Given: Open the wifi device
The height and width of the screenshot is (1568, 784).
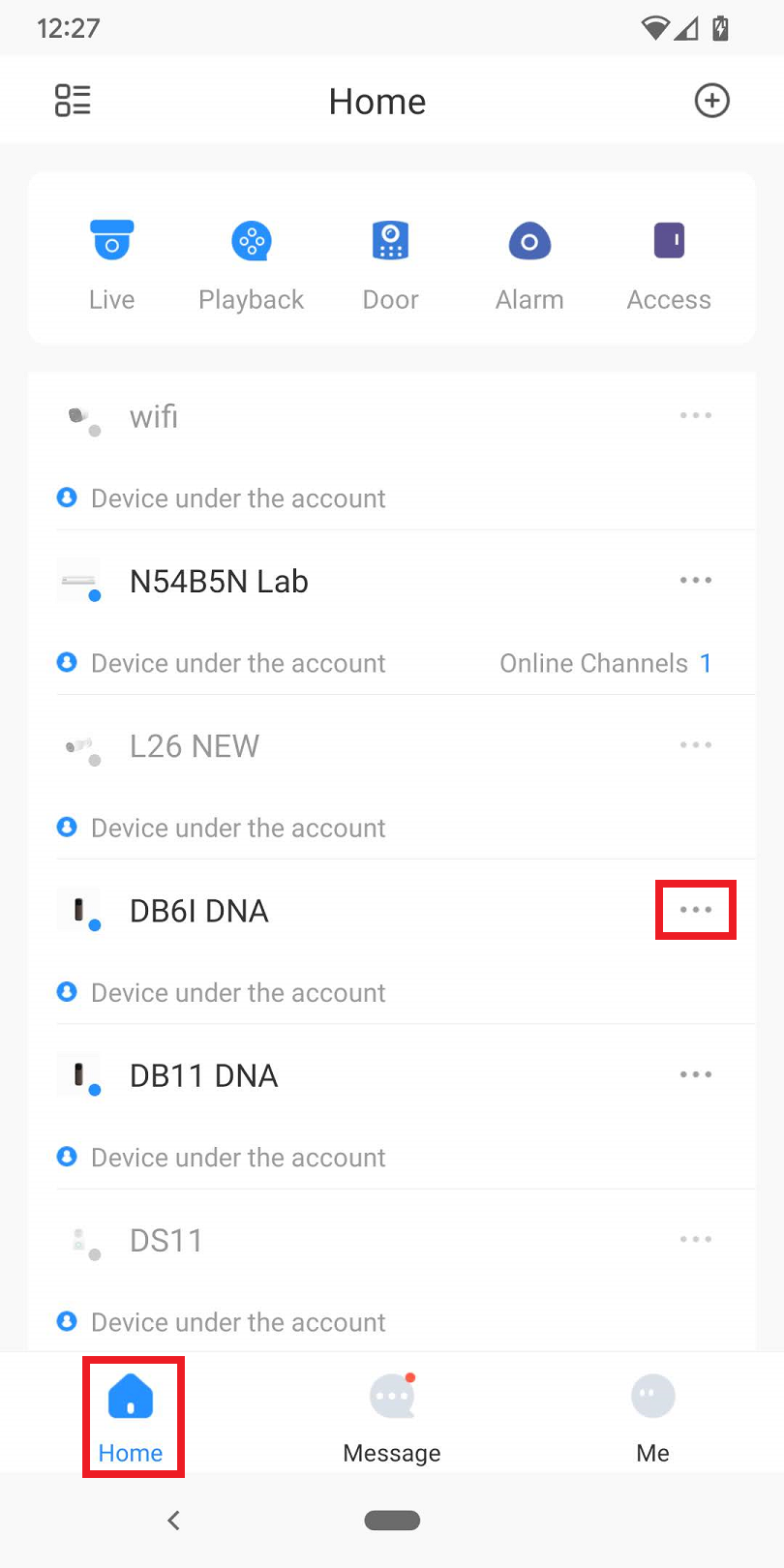Looking at the screenshot, I should (x=154, y=417).
